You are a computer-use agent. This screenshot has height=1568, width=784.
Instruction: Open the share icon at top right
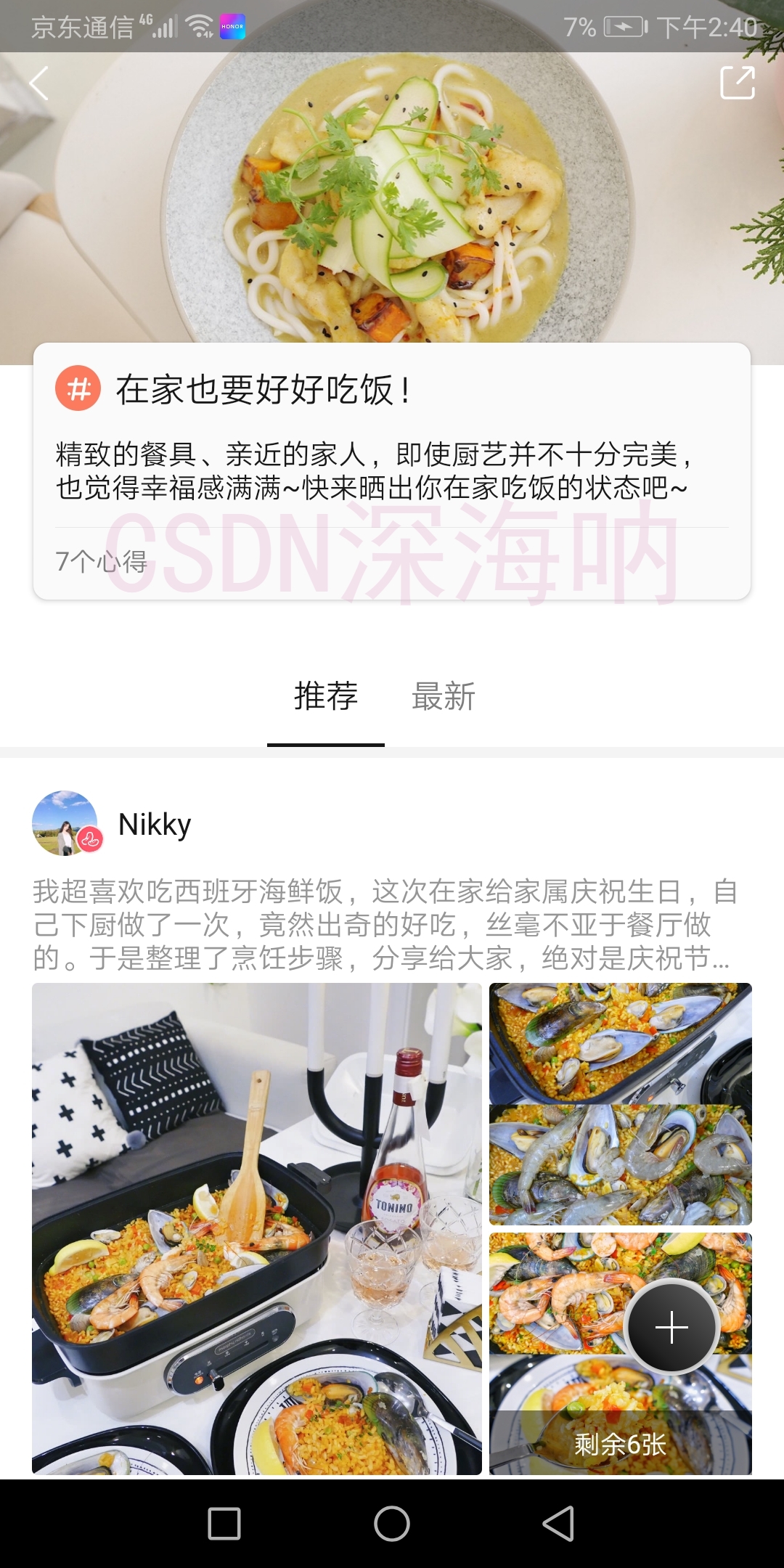pyautogui.click(x=739, y=83)
